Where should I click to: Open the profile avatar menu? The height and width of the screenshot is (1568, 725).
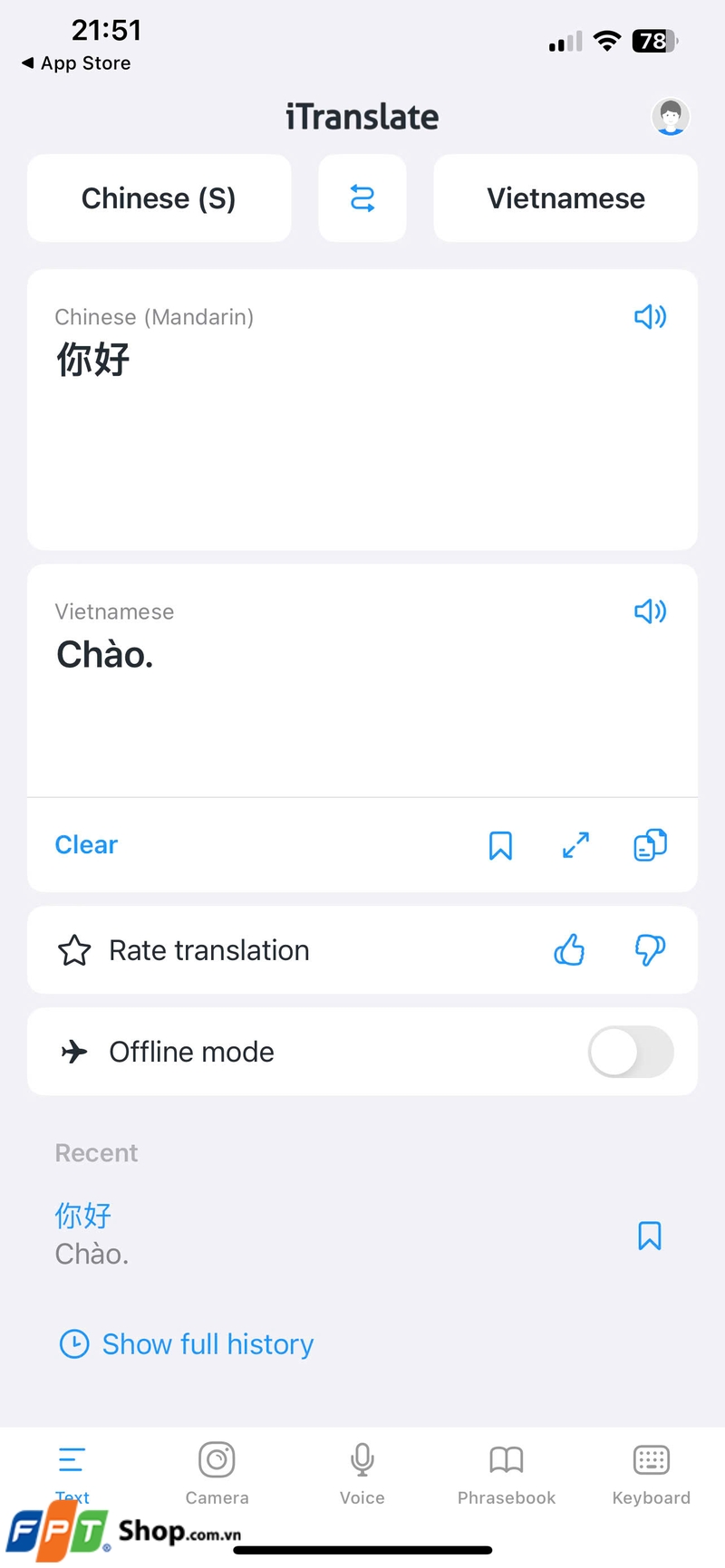pyautogui.click(x=671, y=116)
